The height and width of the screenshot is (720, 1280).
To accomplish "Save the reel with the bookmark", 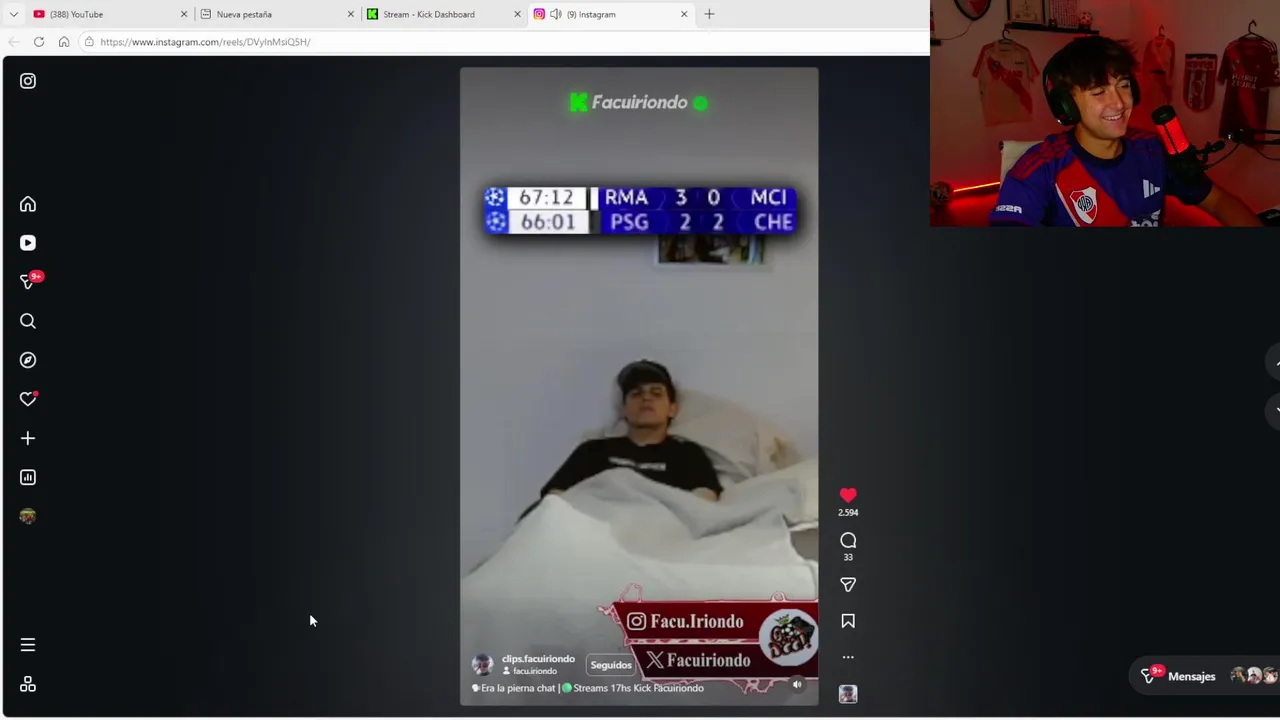I will pyautogui.click(x=848, y=621).
